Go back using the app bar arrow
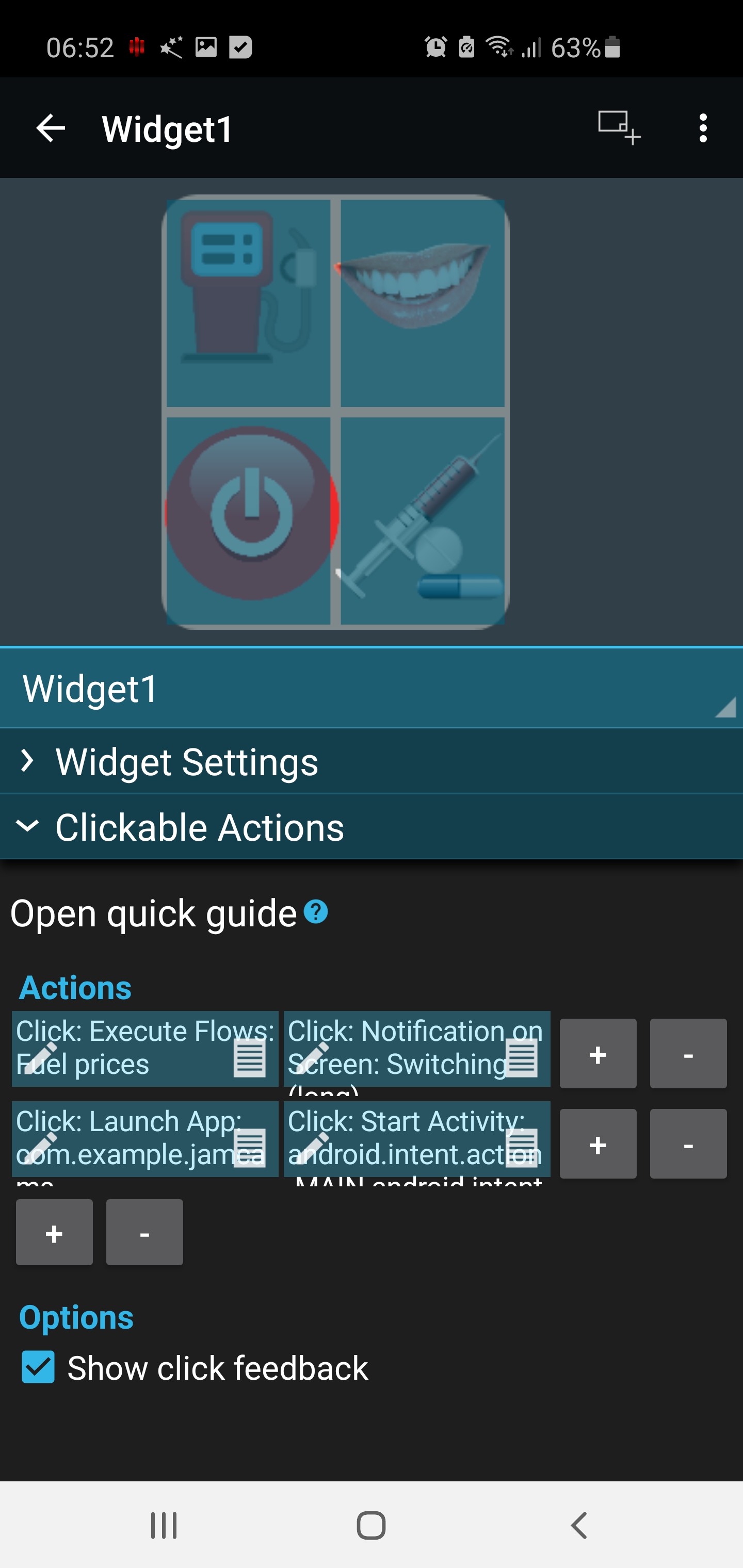743x1568 pixels. pos(51,128)
